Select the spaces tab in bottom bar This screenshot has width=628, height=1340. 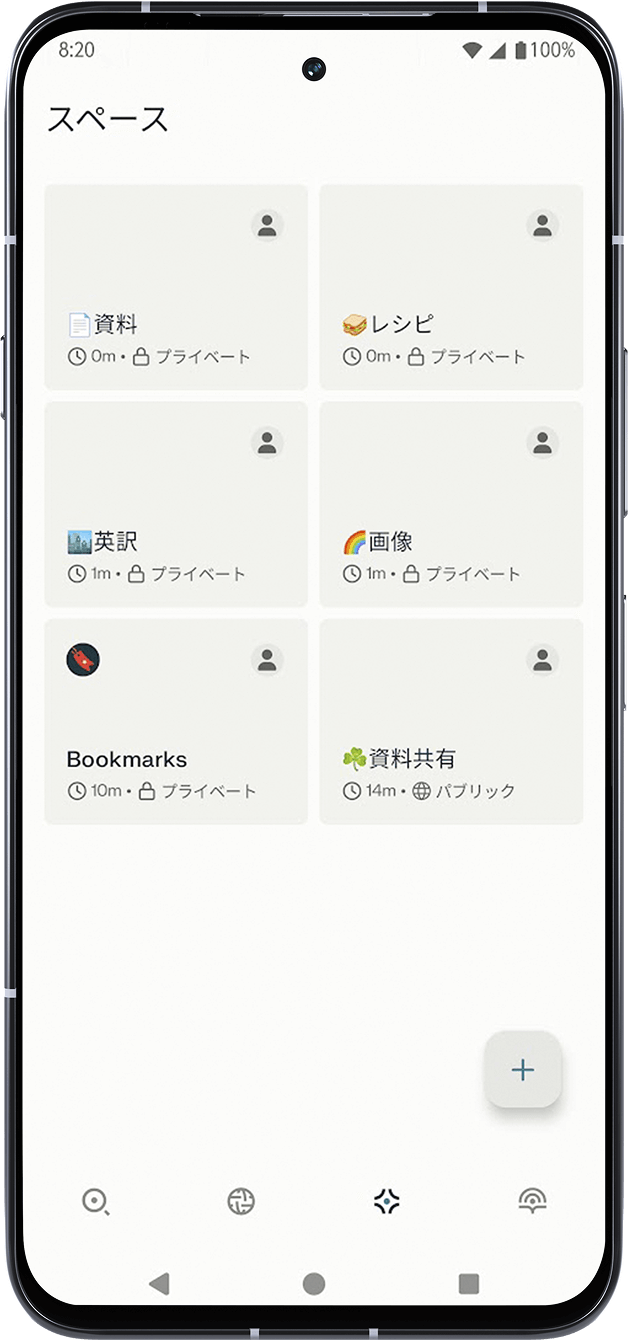tap(387, 1201)
